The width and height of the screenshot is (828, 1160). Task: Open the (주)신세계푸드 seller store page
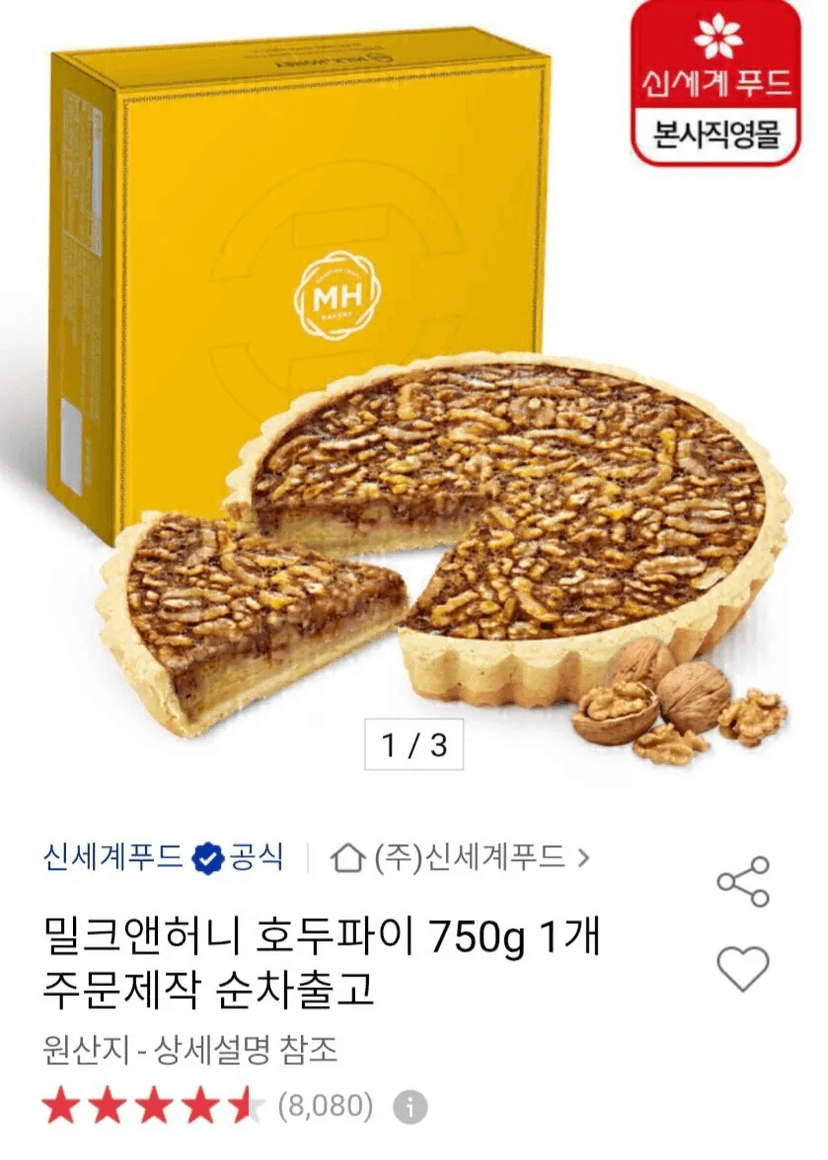tap(460, 857)
